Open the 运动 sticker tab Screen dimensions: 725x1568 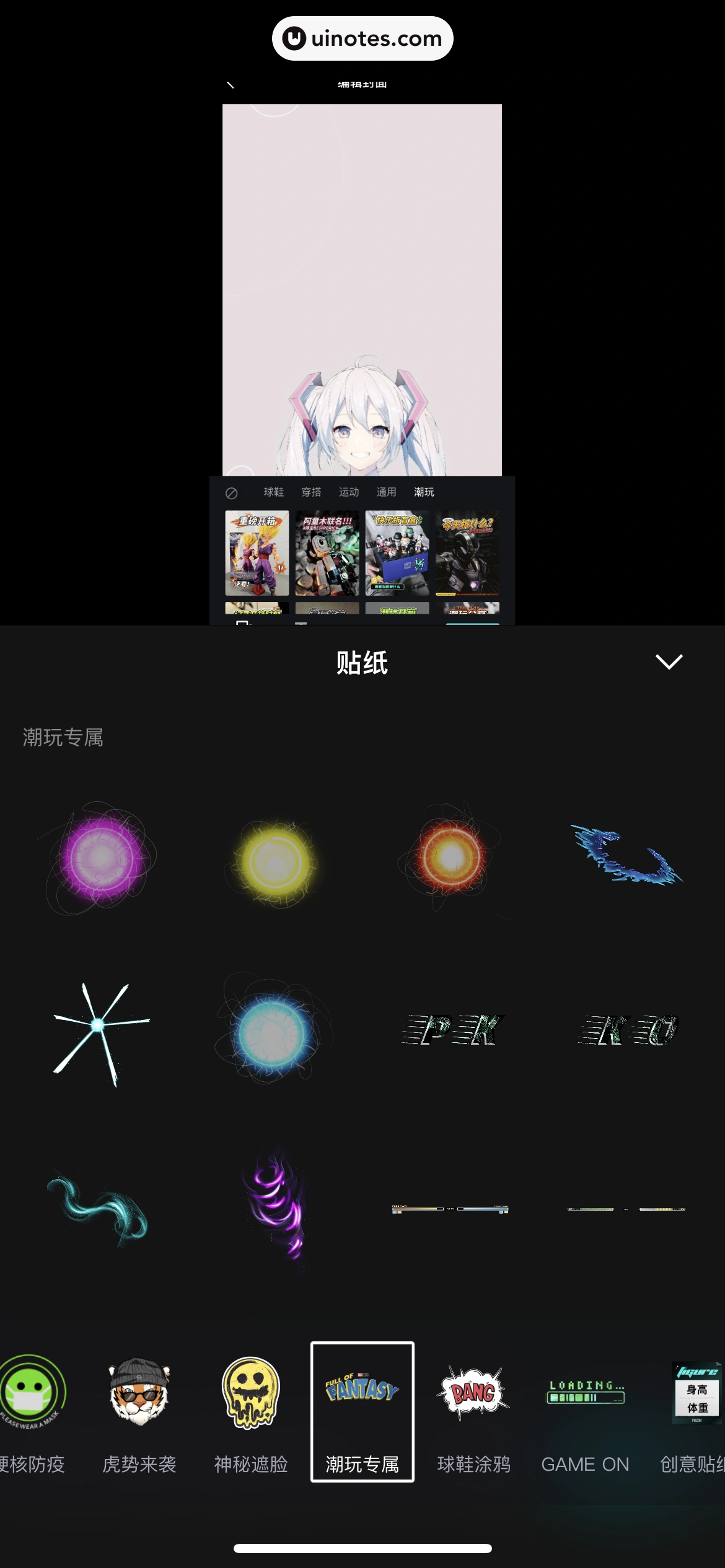(349, 491)
